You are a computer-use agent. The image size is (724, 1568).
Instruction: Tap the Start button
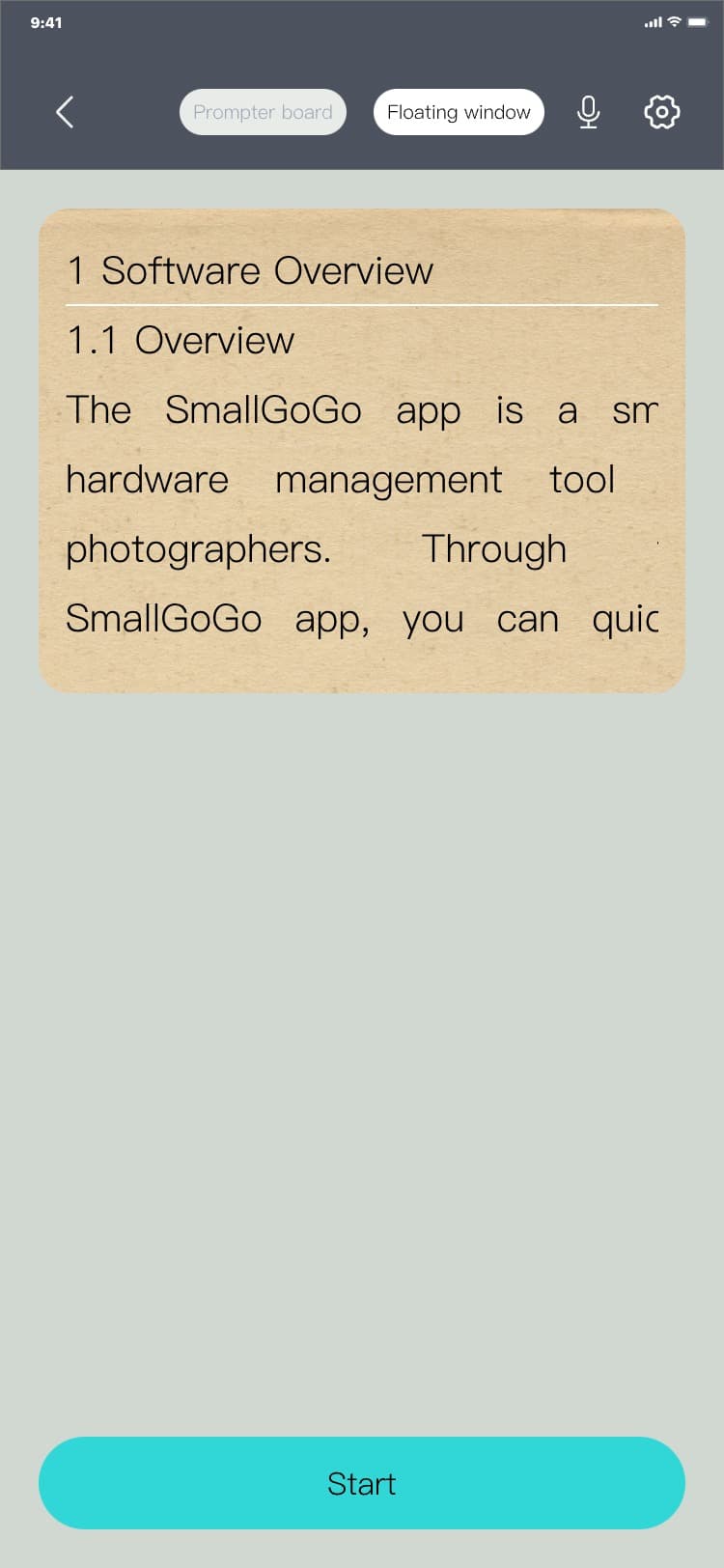362,1483
